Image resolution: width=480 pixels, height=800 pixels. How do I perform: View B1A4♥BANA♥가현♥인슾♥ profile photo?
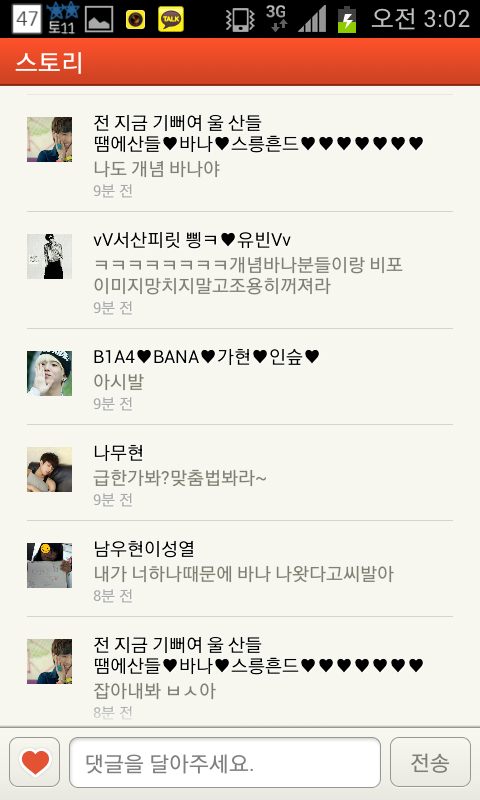coord(49,373)
